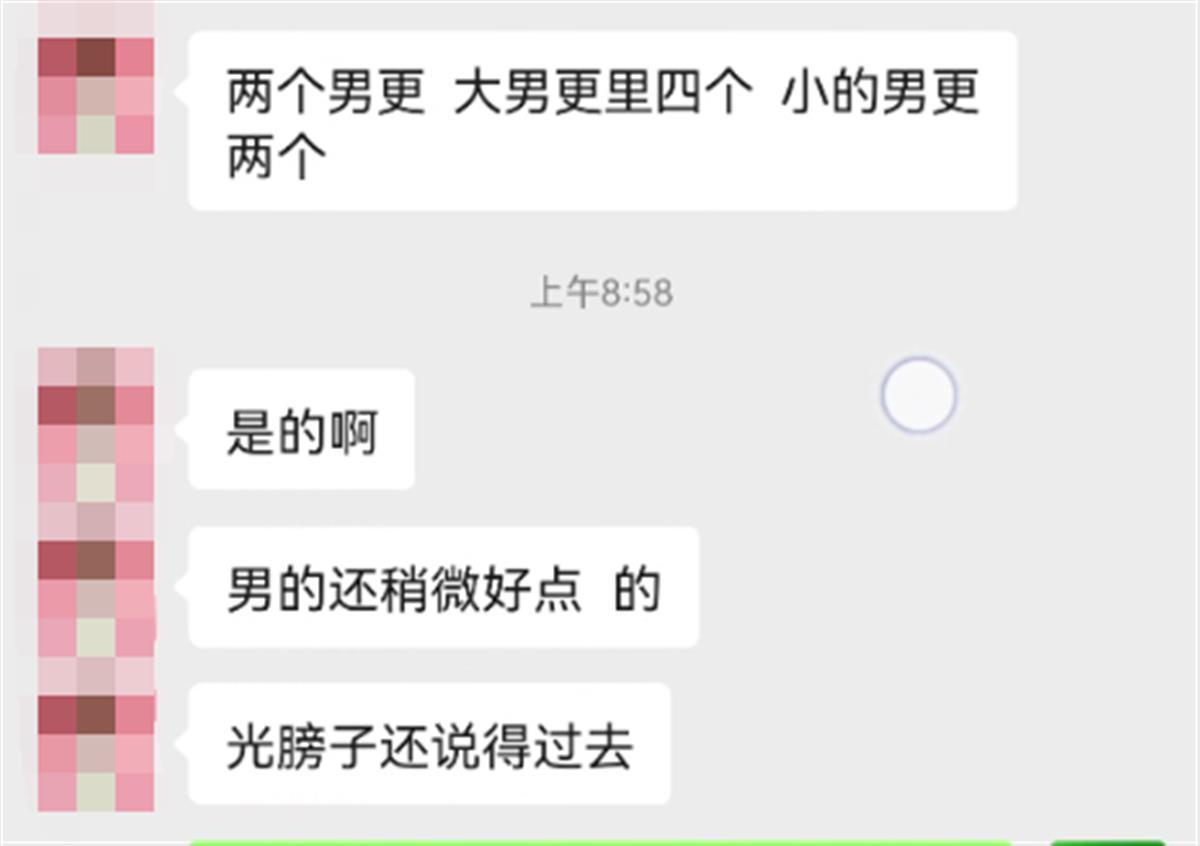Open the sender's avatar beside "是的啊"
The width and height of the screenshot is (1200, 846).
click(x=96, y=425)
